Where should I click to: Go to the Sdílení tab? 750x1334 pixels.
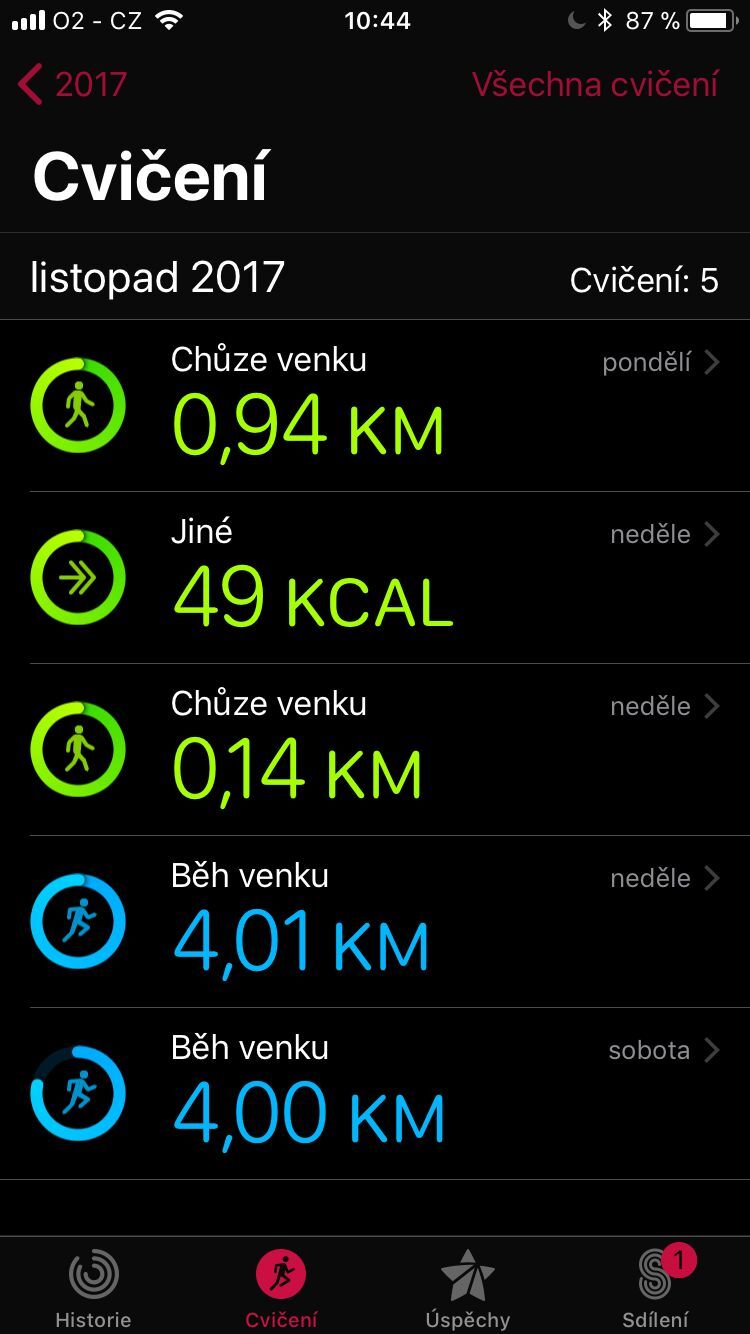coord(656,1288)
